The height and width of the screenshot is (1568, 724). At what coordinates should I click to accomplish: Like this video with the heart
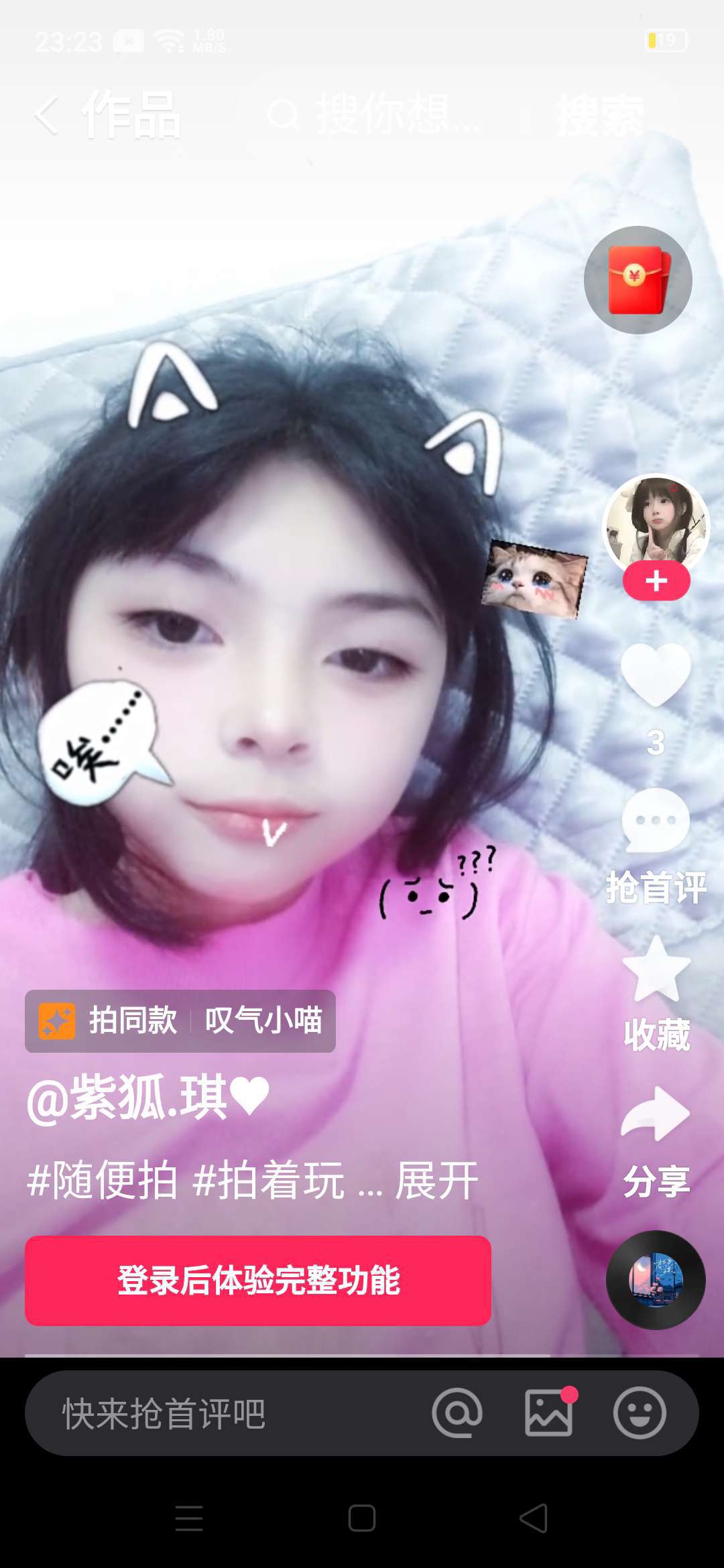[656, 675]
